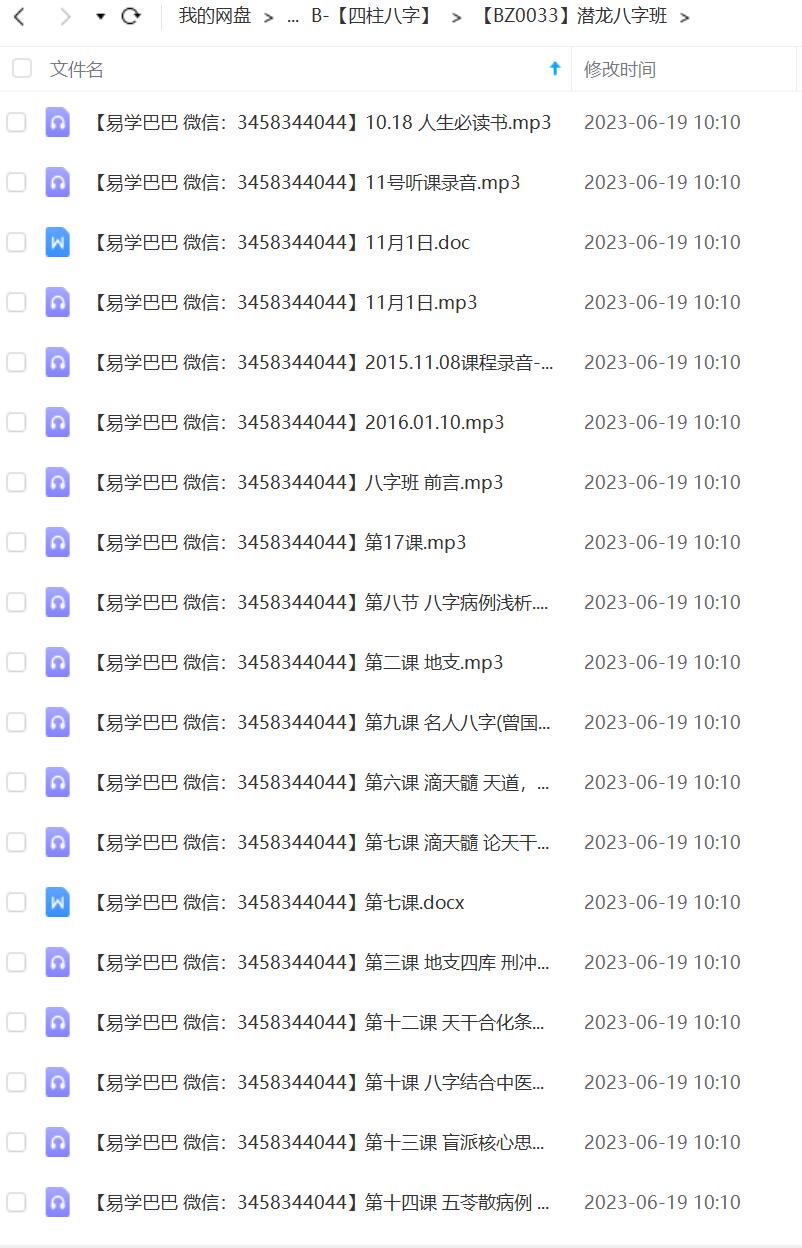
Task: Refresh the file list
Action: 130,17
